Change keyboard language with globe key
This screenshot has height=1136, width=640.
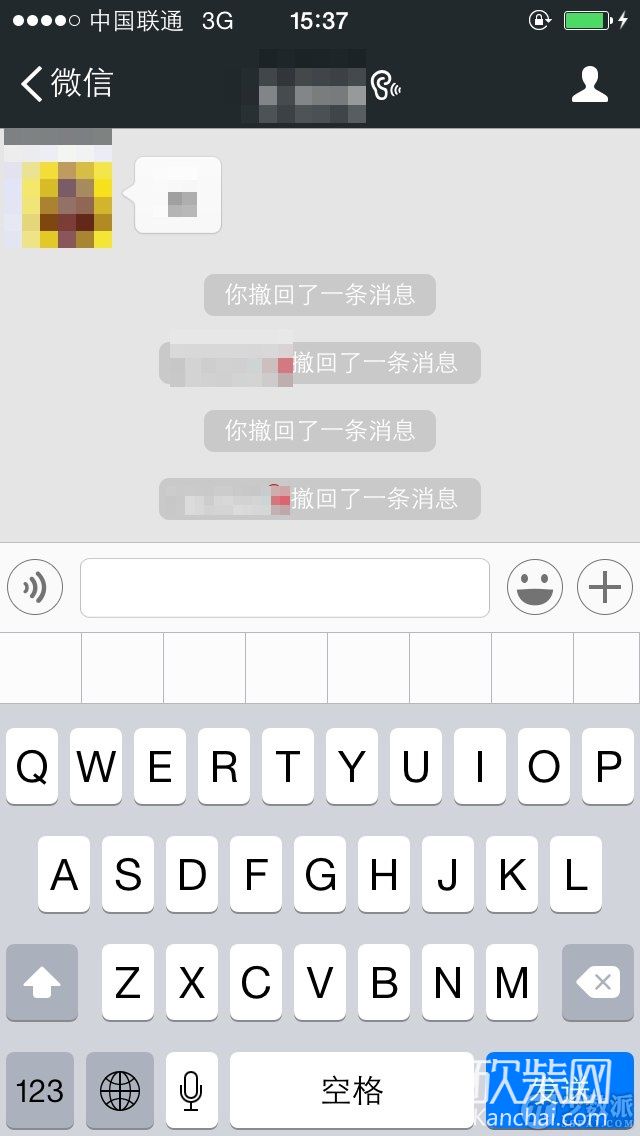tap(120, 1090)
